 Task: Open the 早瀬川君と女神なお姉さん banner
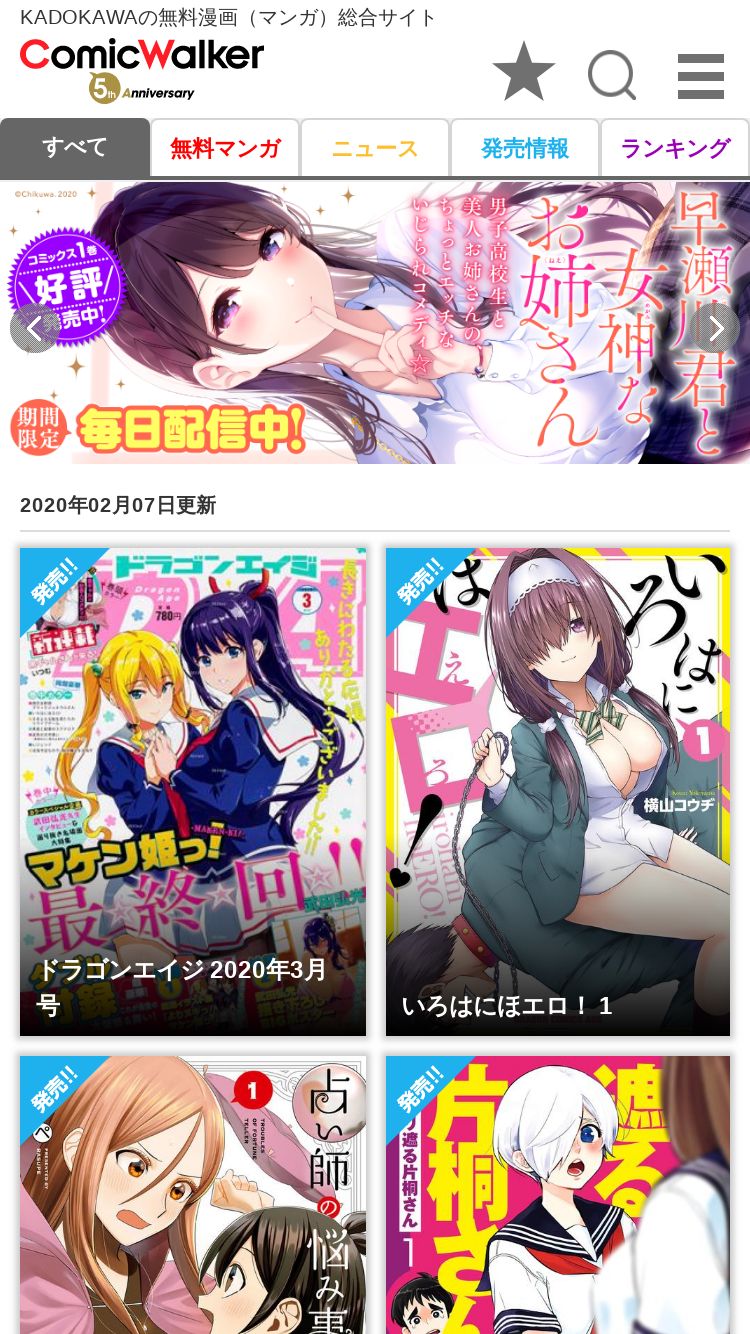tap(375, 322)
